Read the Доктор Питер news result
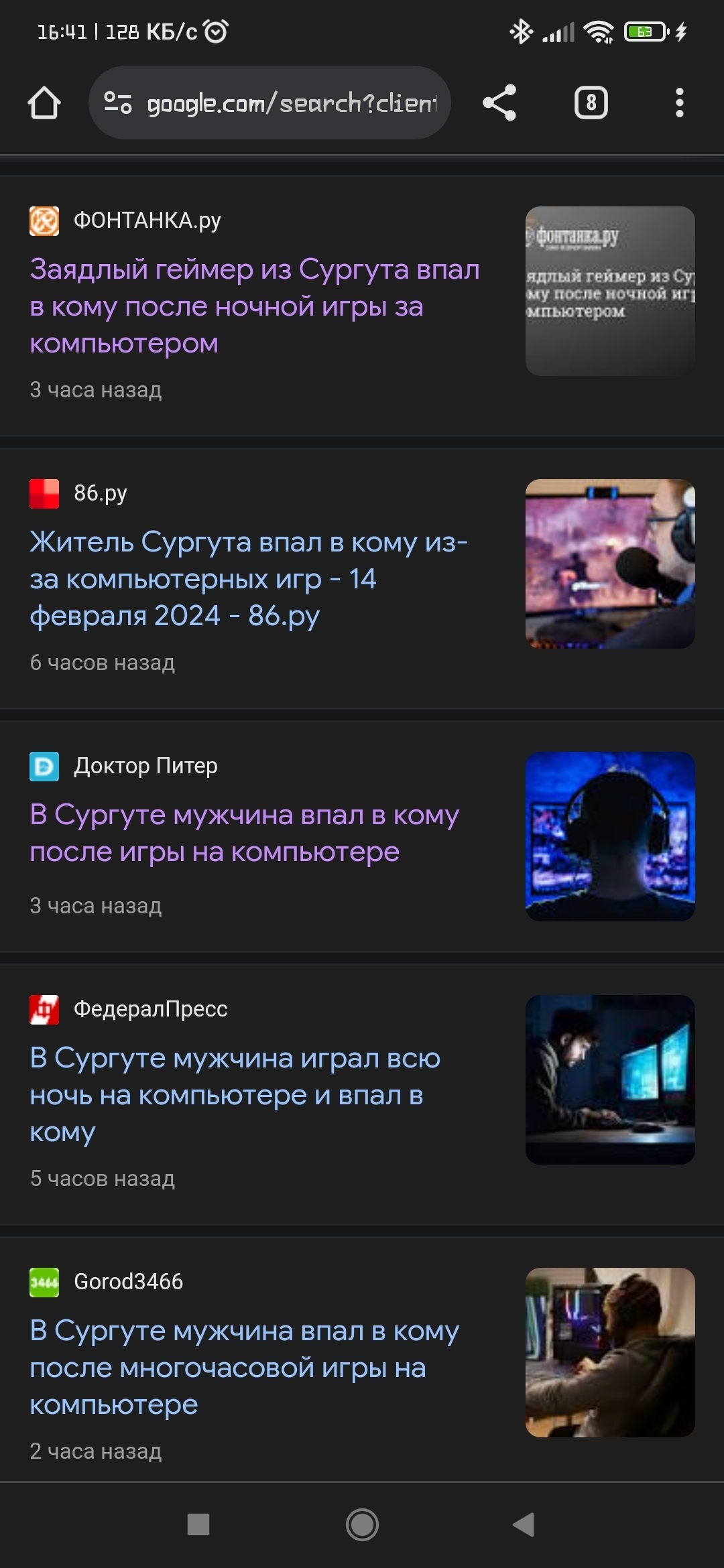724x1568 pixels. point(244,833)
